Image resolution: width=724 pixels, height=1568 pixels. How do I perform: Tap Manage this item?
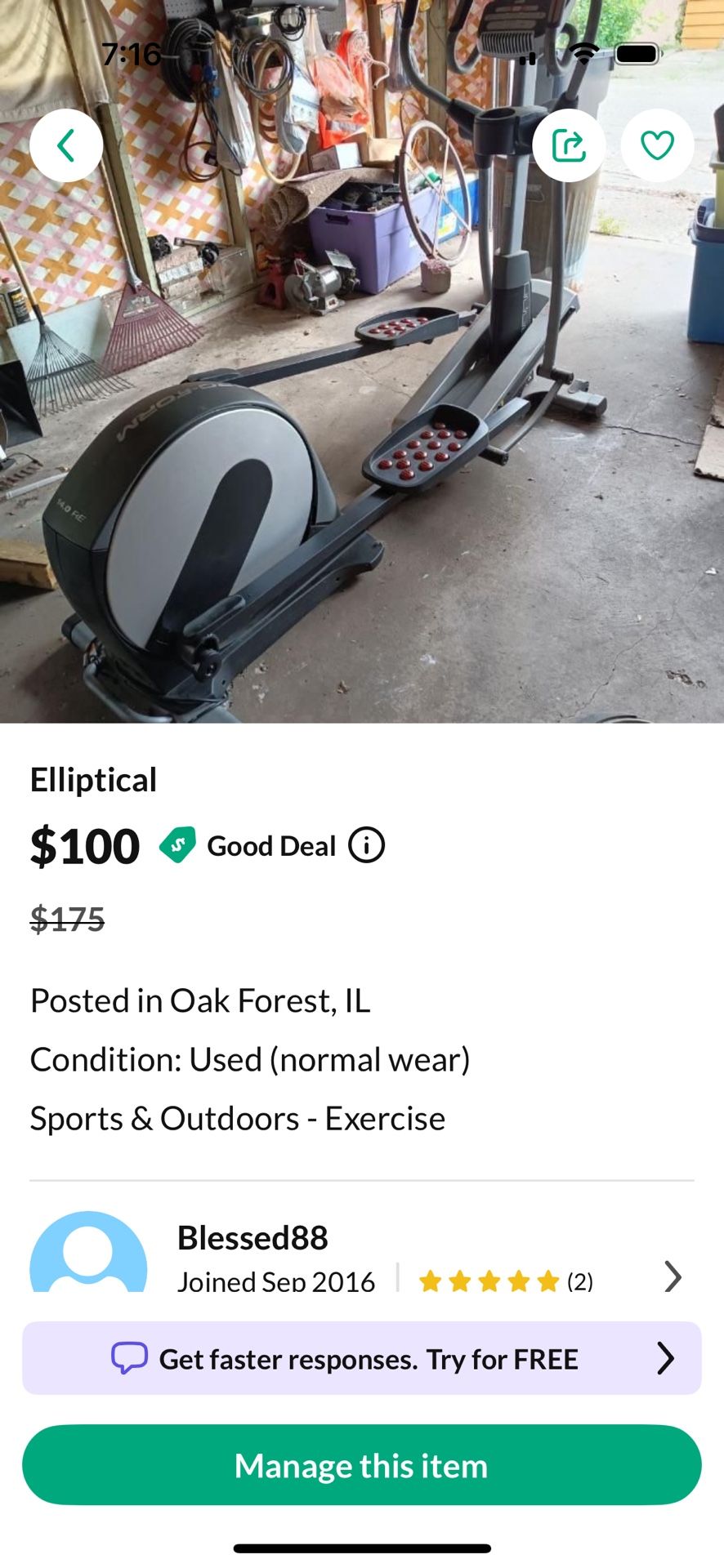click(x=361, y=1465)
